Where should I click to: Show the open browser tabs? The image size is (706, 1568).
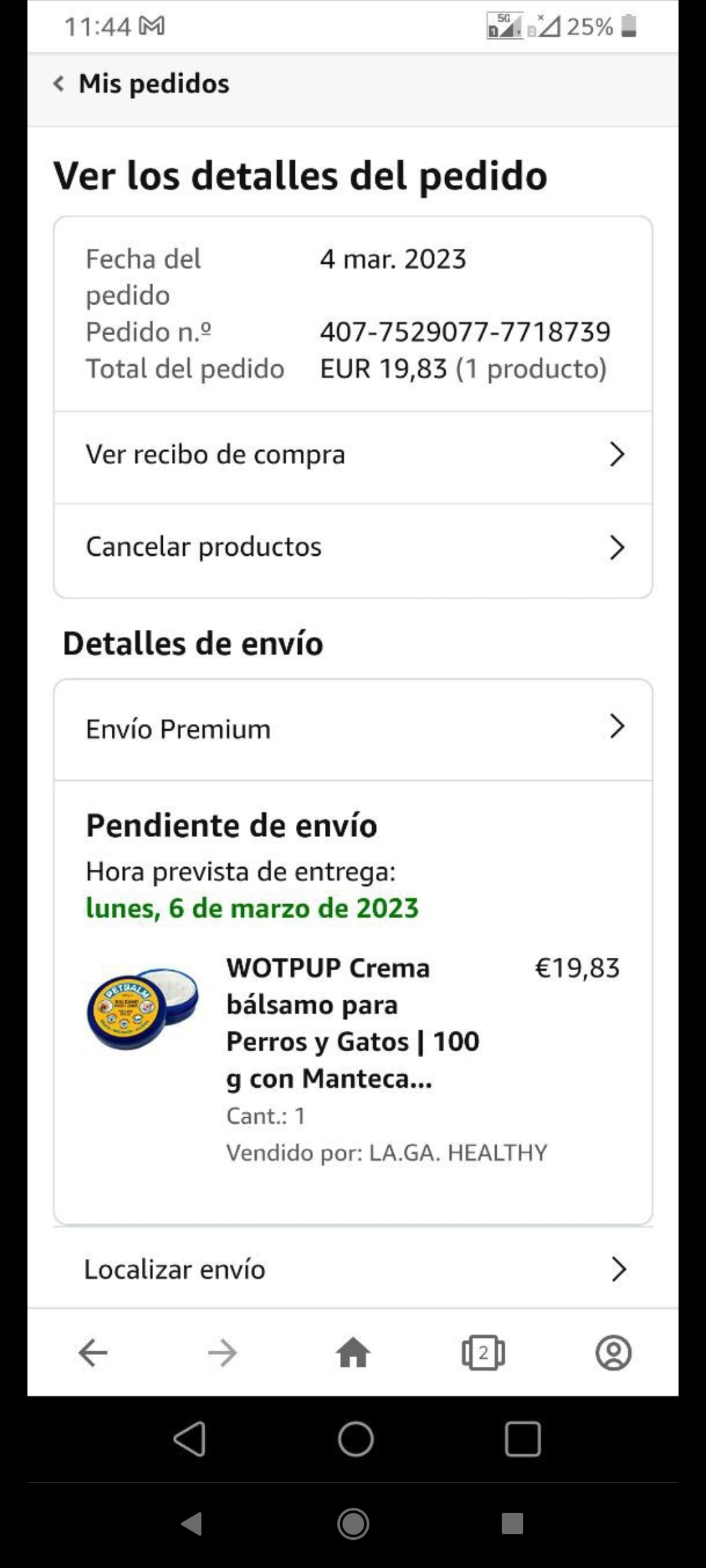coord(483,1352)
